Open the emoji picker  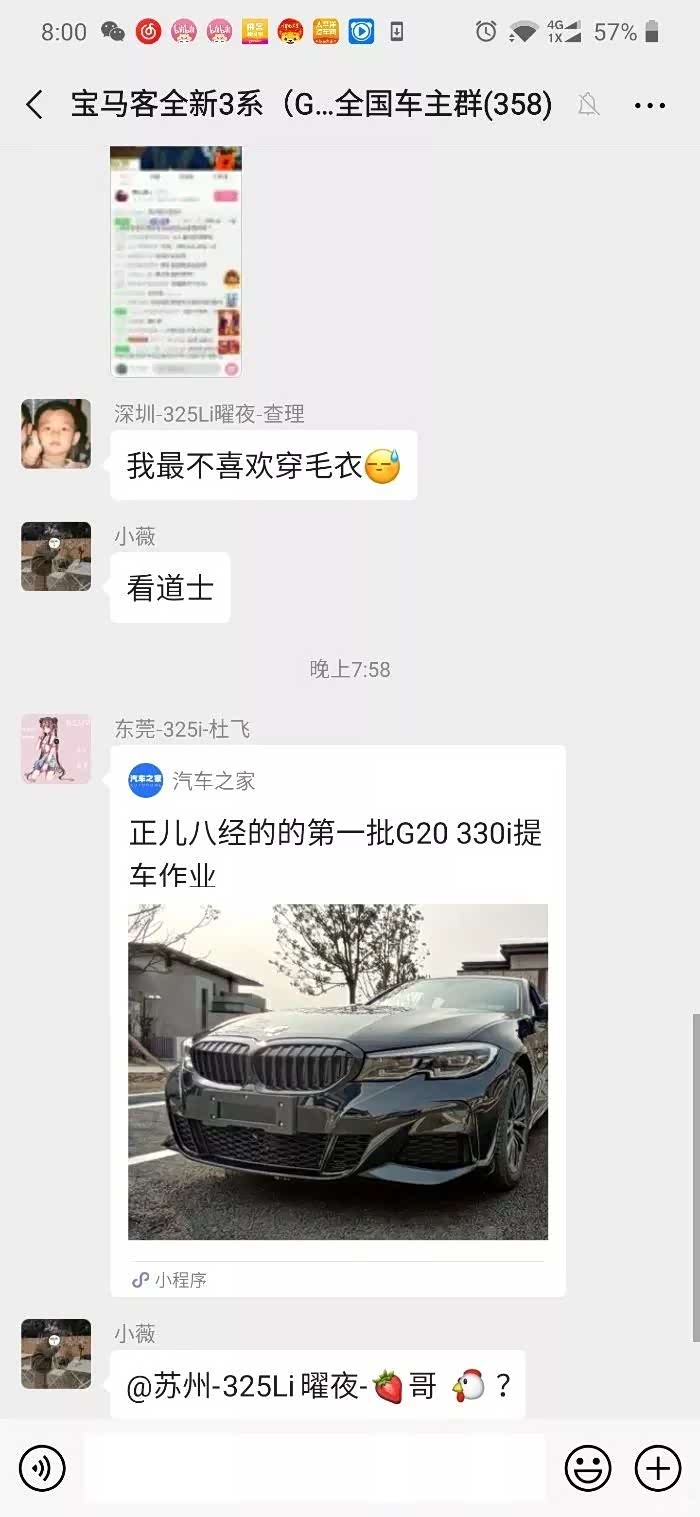(x=588, y=1468)
